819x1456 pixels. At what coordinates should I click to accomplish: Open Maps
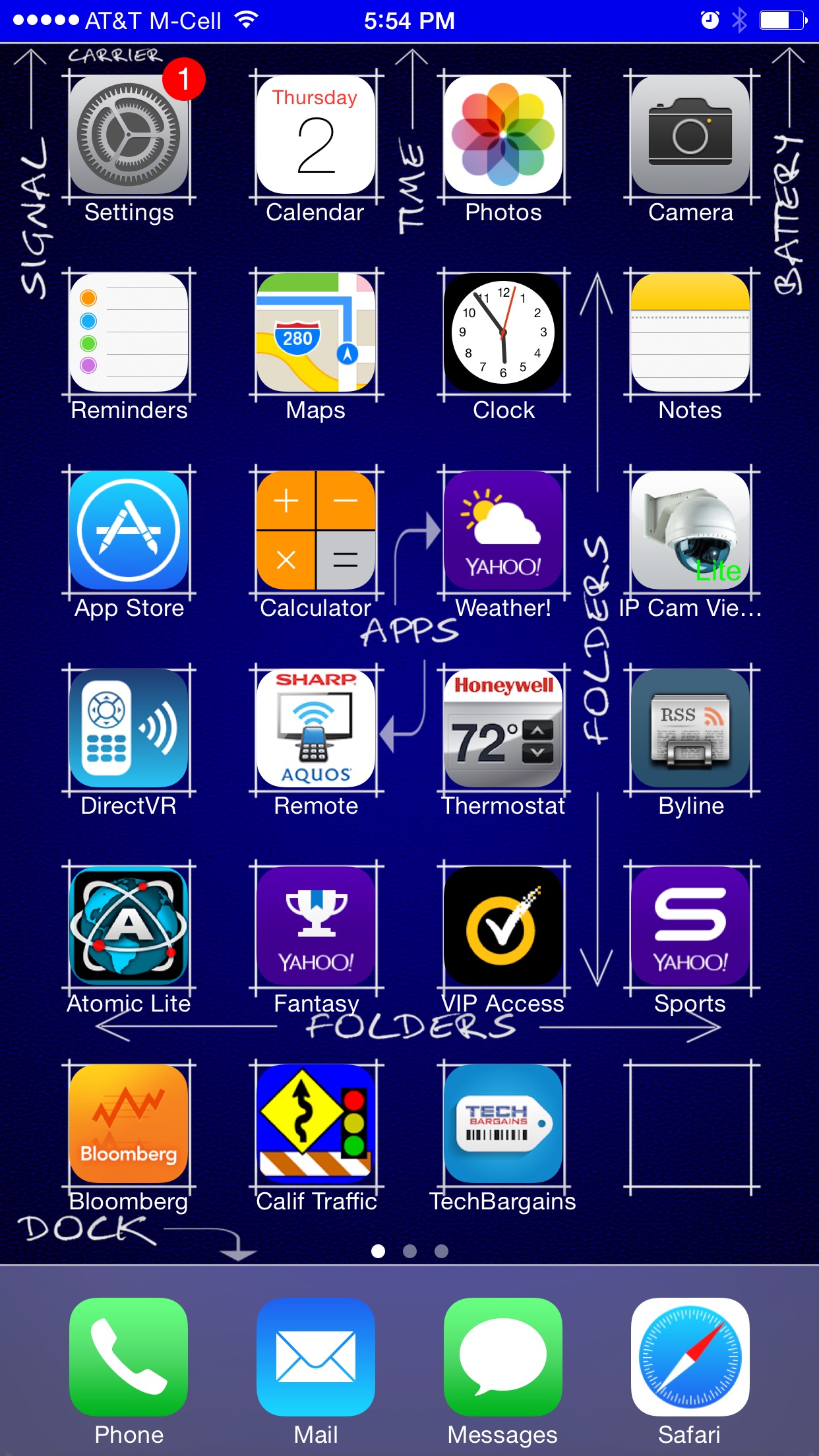(316, 332)
